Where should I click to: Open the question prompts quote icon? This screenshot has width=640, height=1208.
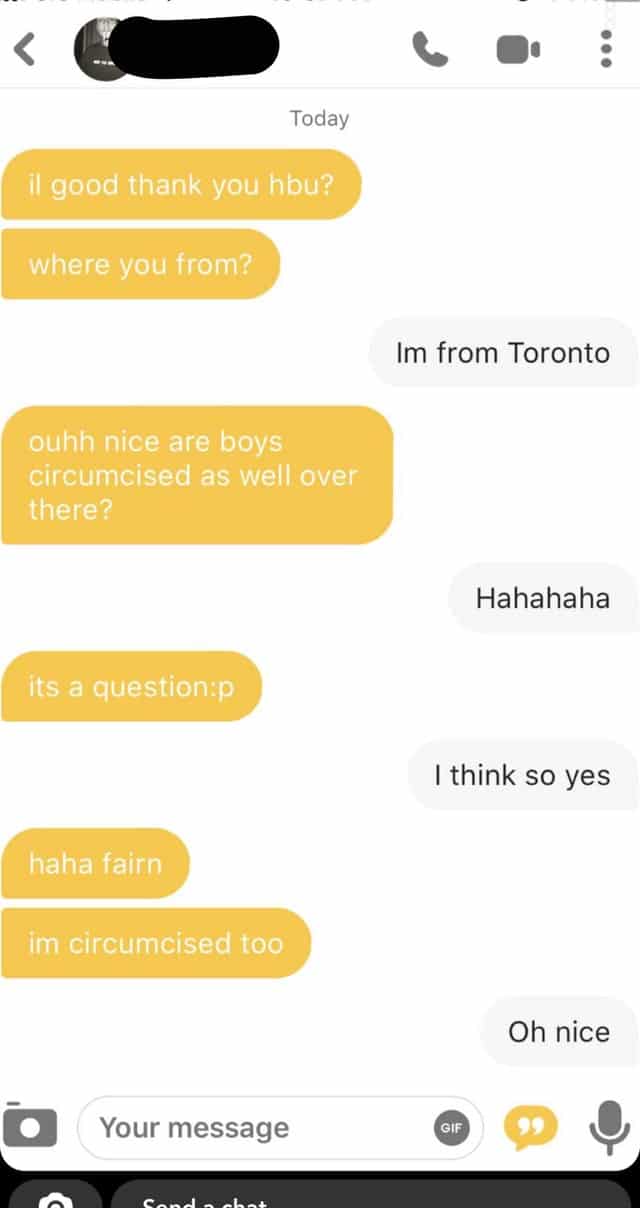pos(530,1128)
